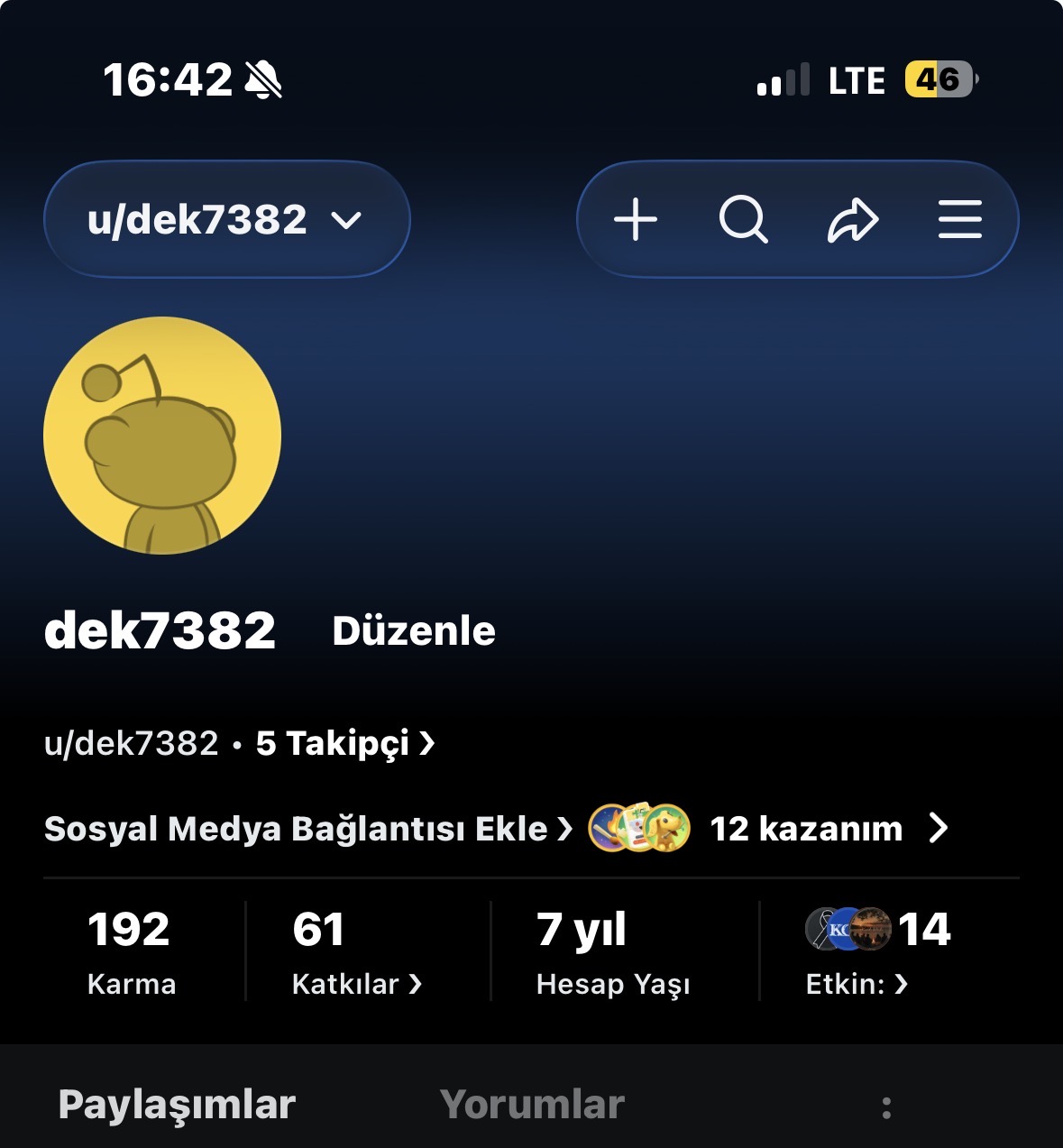Open search with the magnifier icon
Image resolution: width=1063 pixels, height=1148 pixels.
(744, 219)
